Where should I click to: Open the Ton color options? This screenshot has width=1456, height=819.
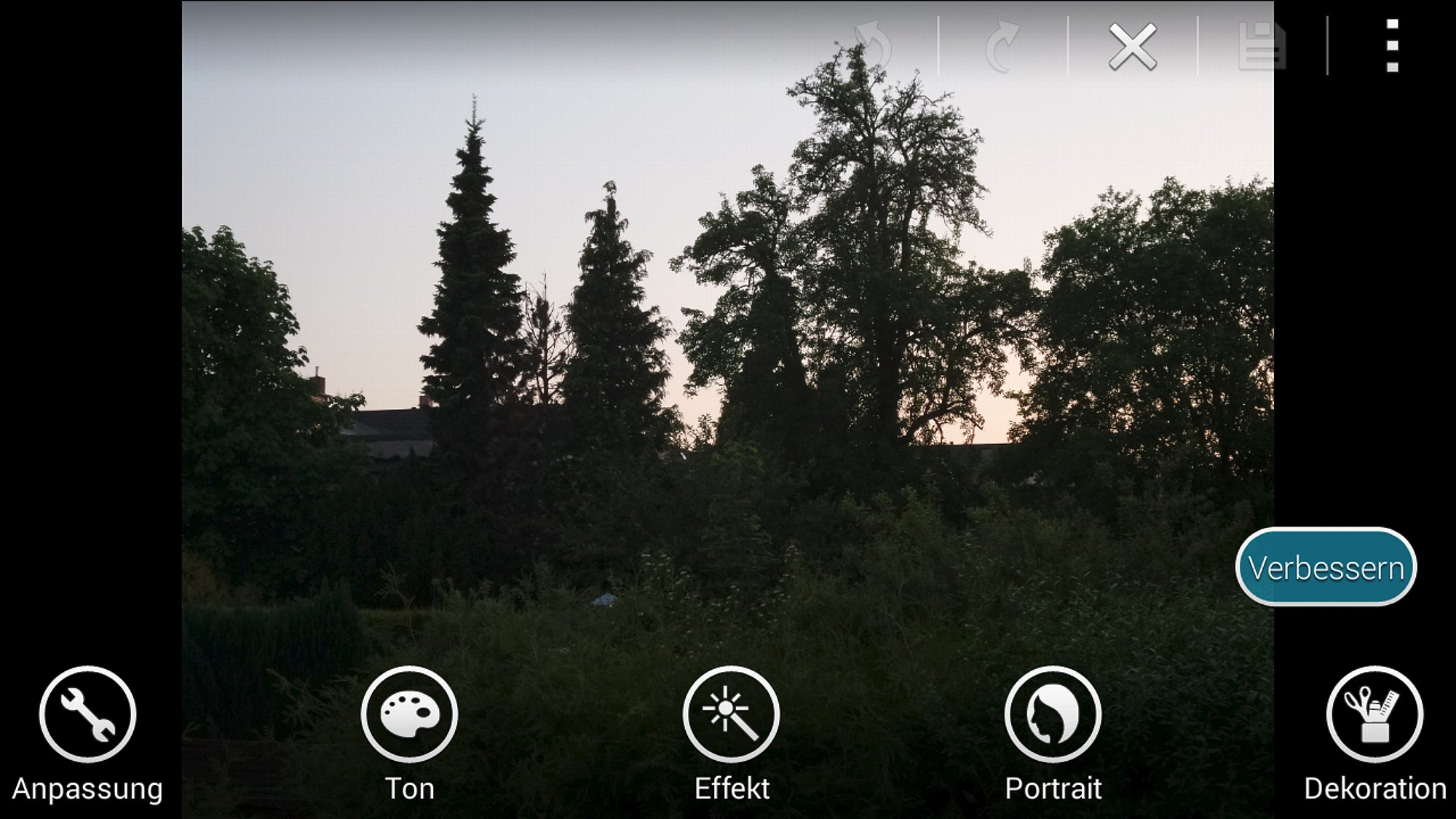point(409,714)
